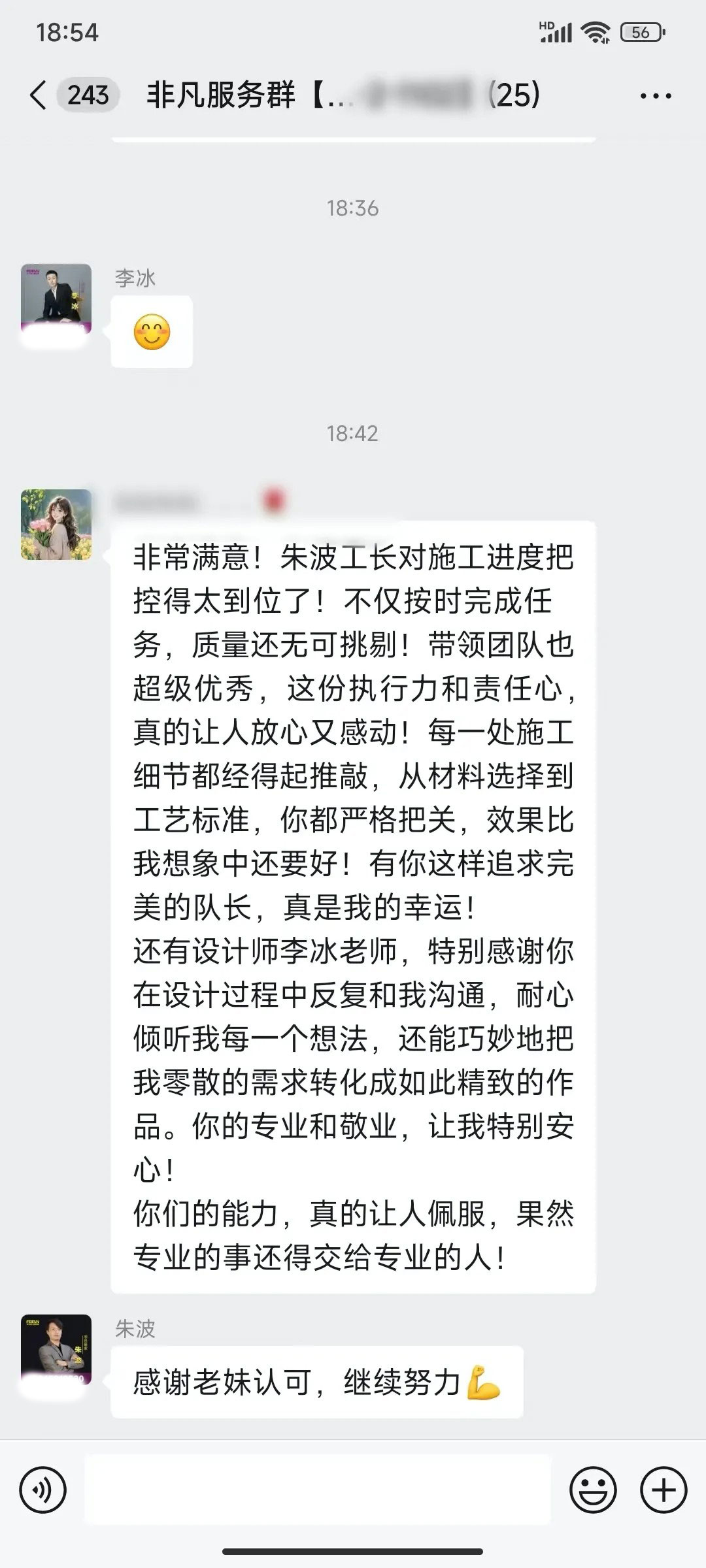
Task: Go back to the chat list
Action: 39,95
